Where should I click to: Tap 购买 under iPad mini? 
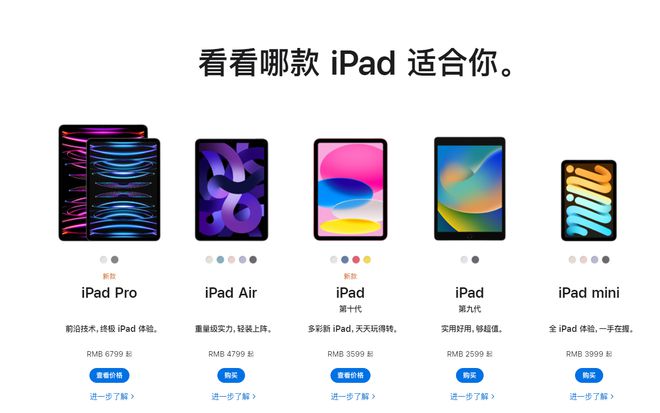point(588,375)
